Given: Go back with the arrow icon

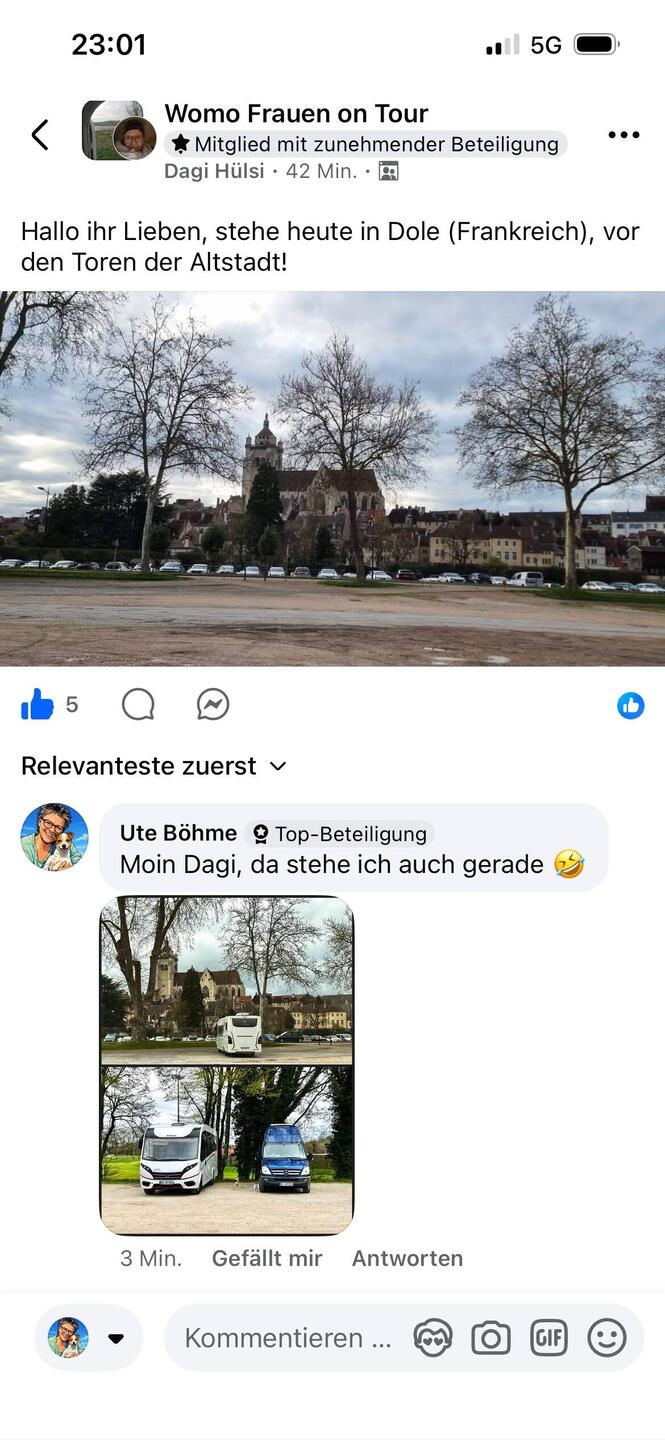Looking at the screenshot, I should [x=40, y=135].
